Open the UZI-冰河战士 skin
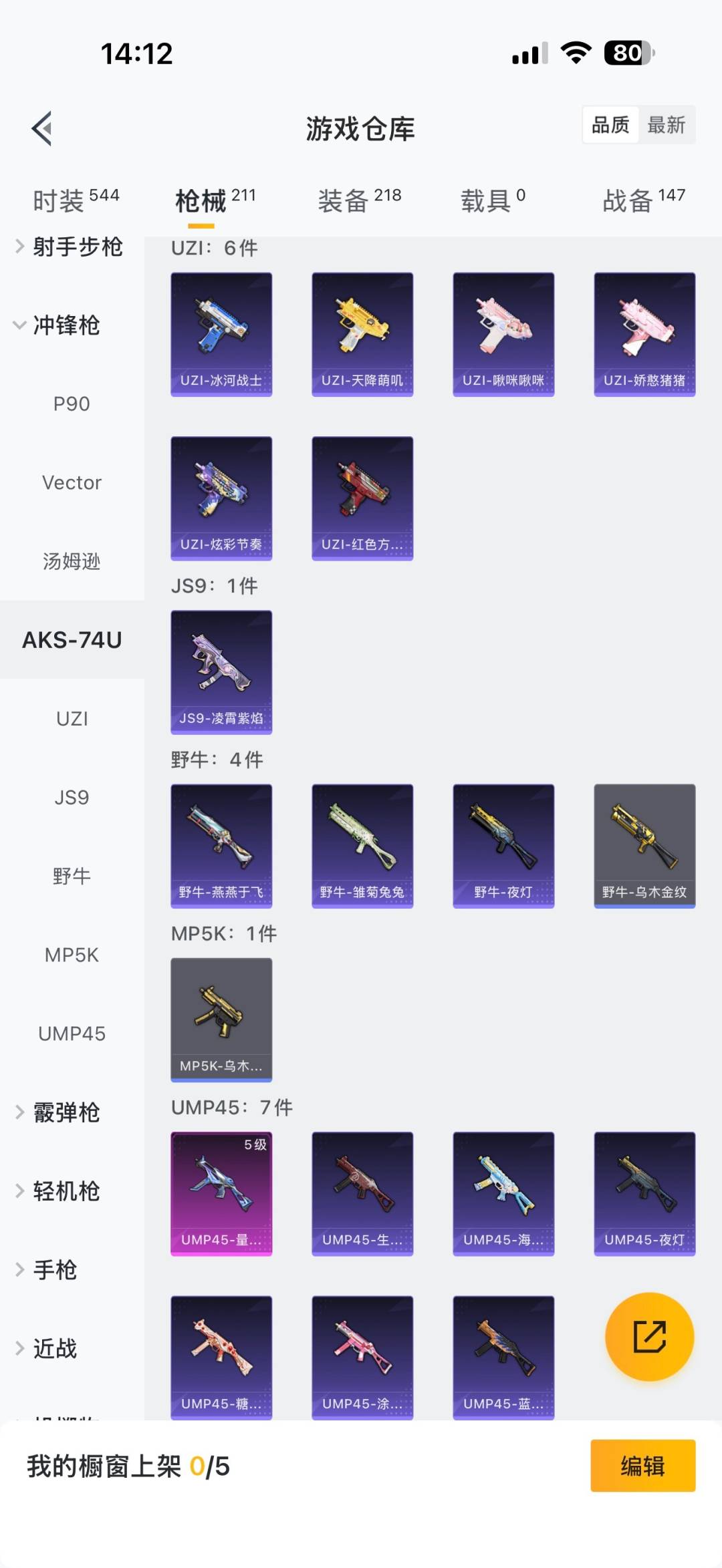The height and width of the screenshot is (1568, 722). tap(221, 333)
